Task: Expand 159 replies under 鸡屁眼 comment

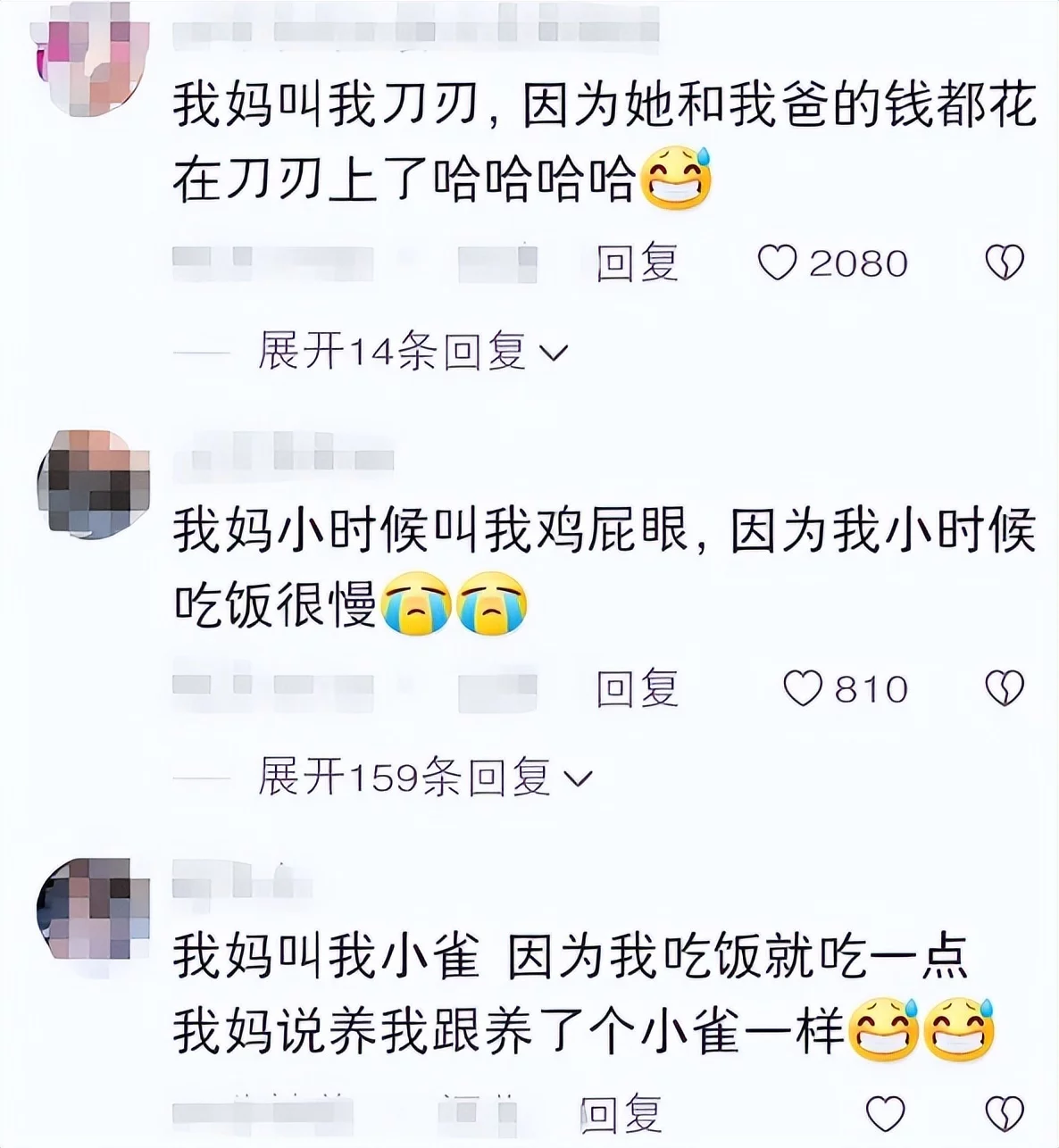Action: [x=425, y=778]
